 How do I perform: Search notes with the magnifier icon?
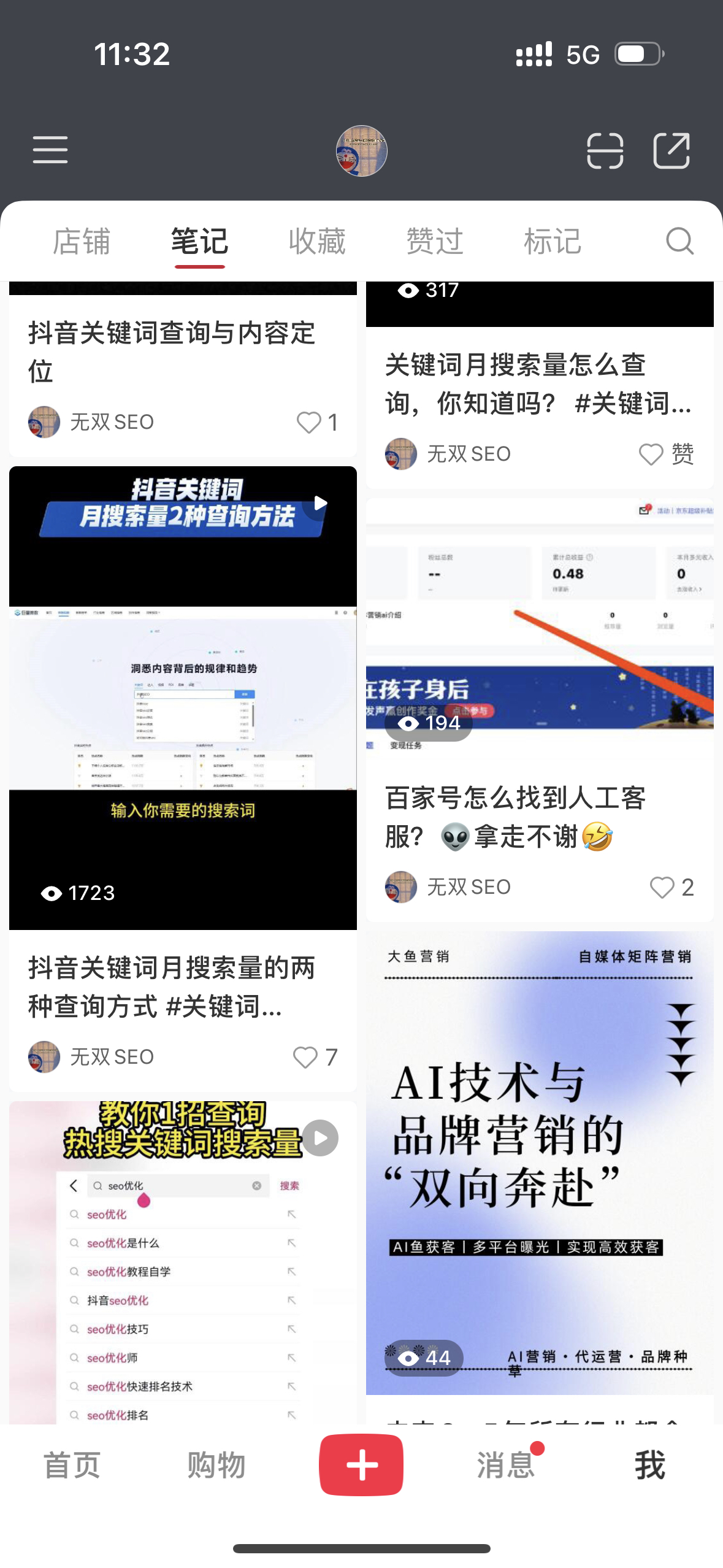click(679, 241)
